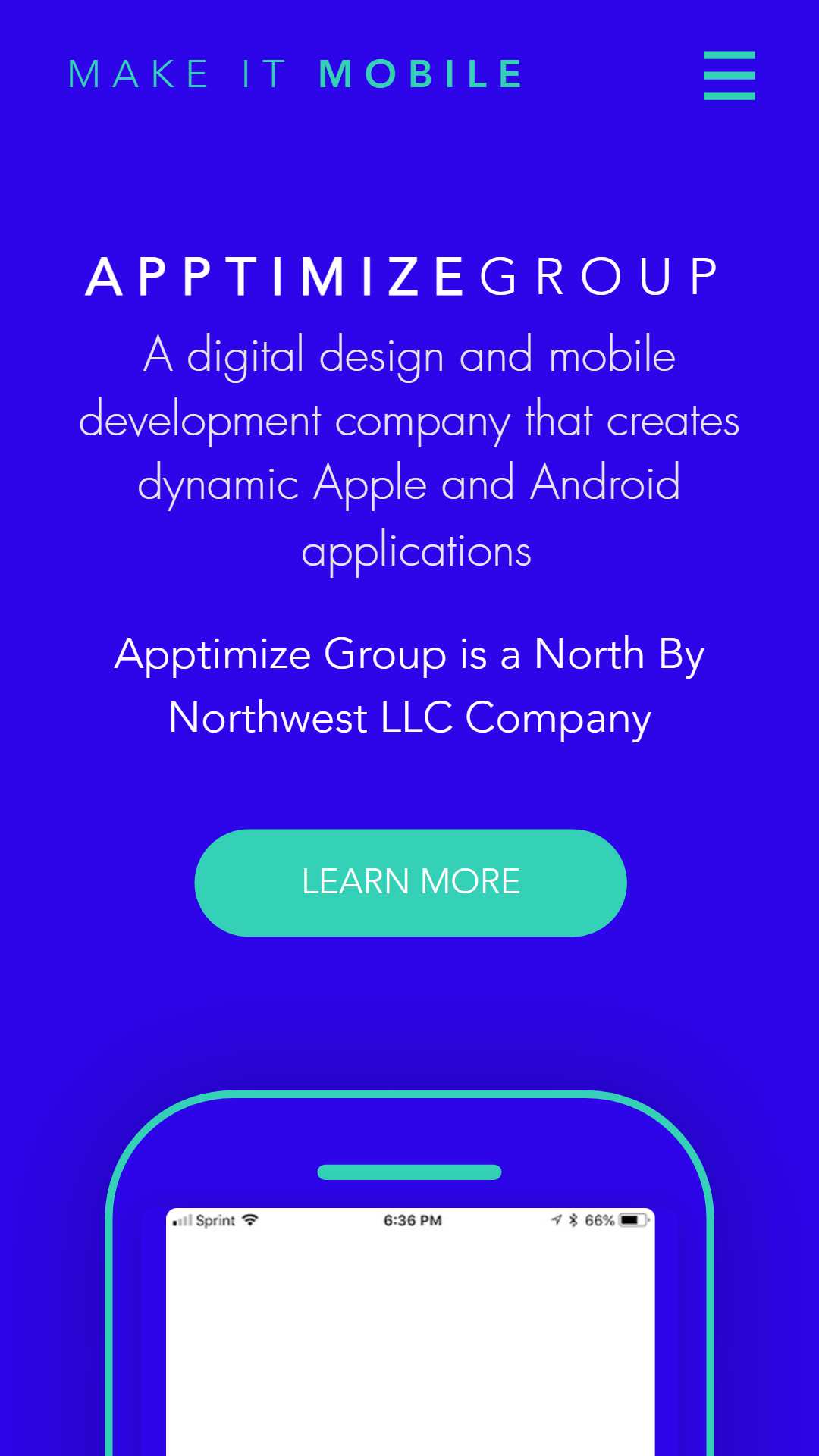Open the Make It Mobile home link
819x1456 pixels.
[x=296, y=74]
